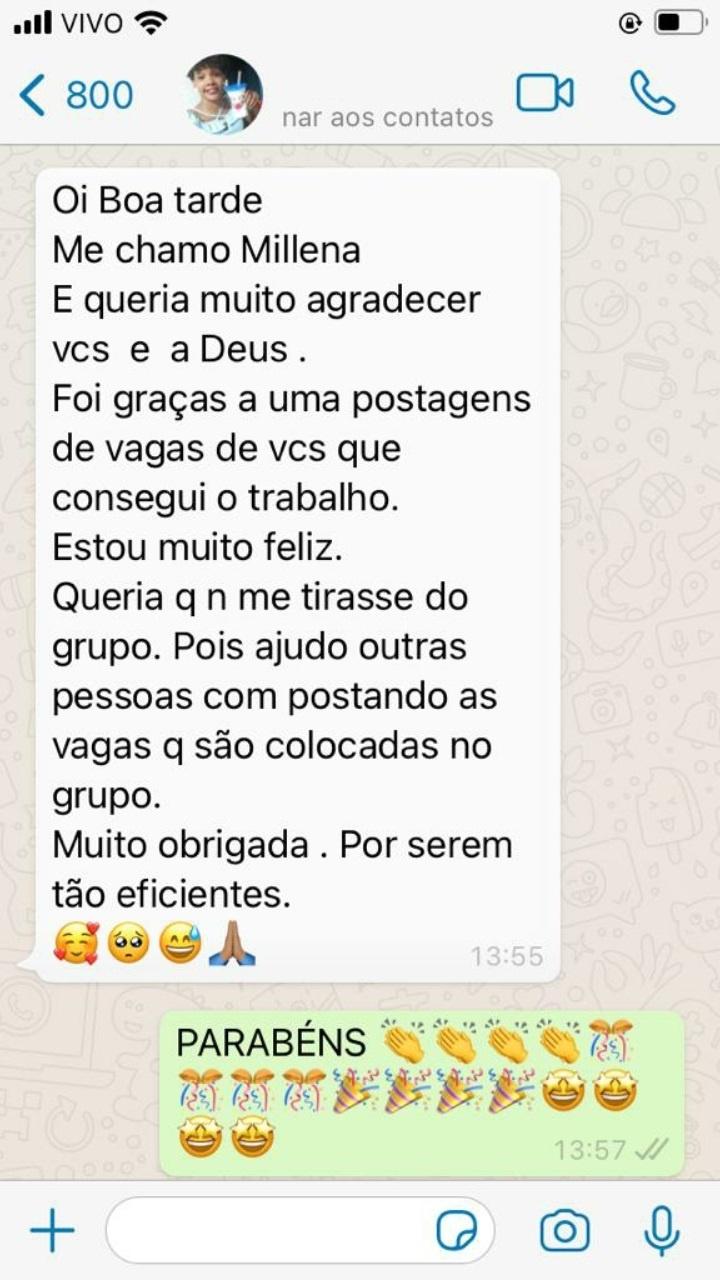Viewport: 720px width, 1280px height.
Task: Open the sticker picker
Action: click(458, 1231)
